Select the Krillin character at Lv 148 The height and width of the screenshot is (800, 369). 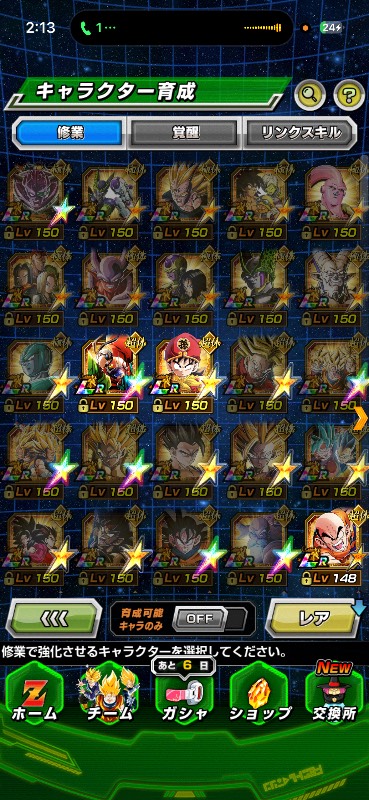[333, 547]
